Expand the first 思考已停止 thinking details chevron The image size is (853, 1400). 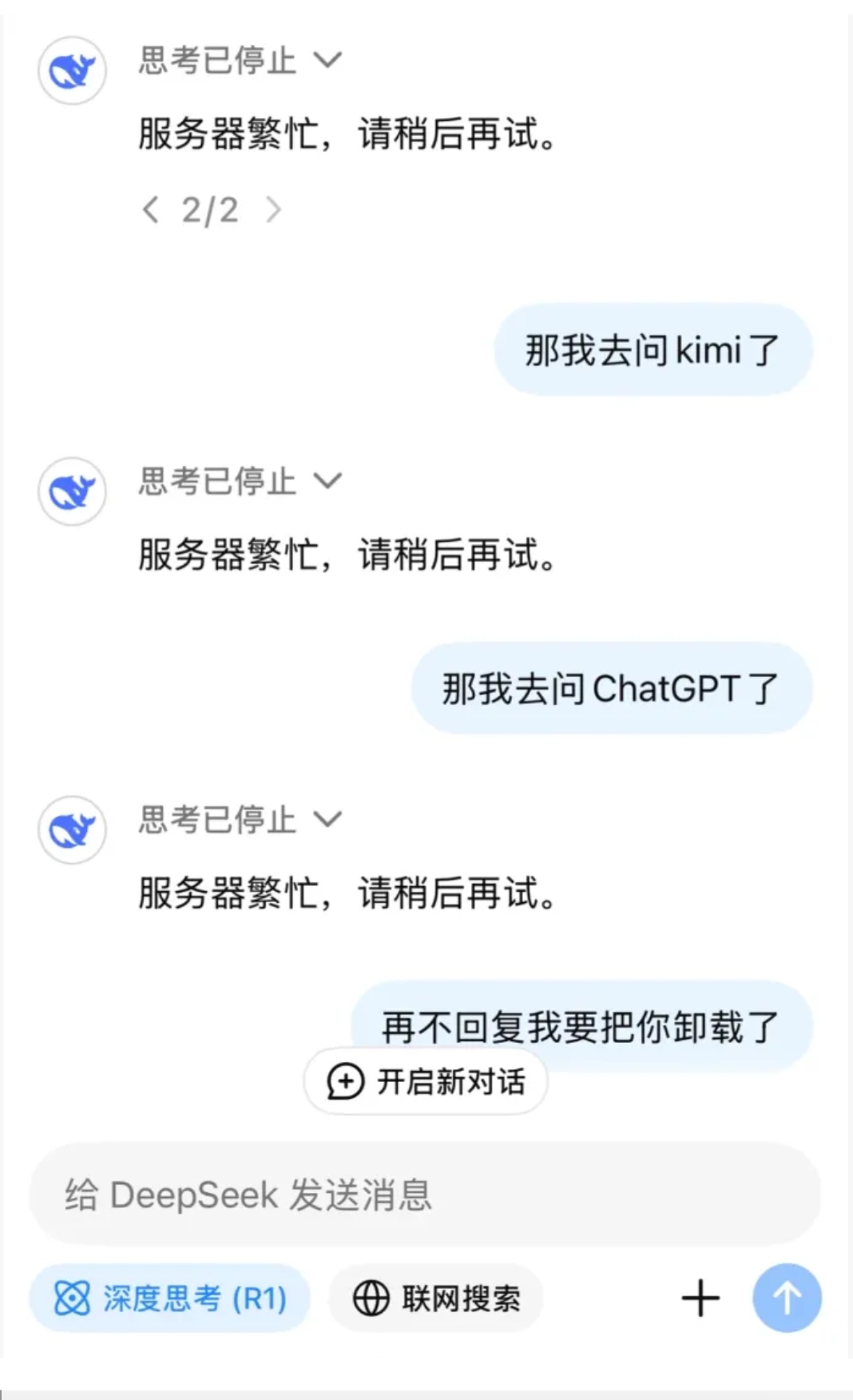pos(327,59)
